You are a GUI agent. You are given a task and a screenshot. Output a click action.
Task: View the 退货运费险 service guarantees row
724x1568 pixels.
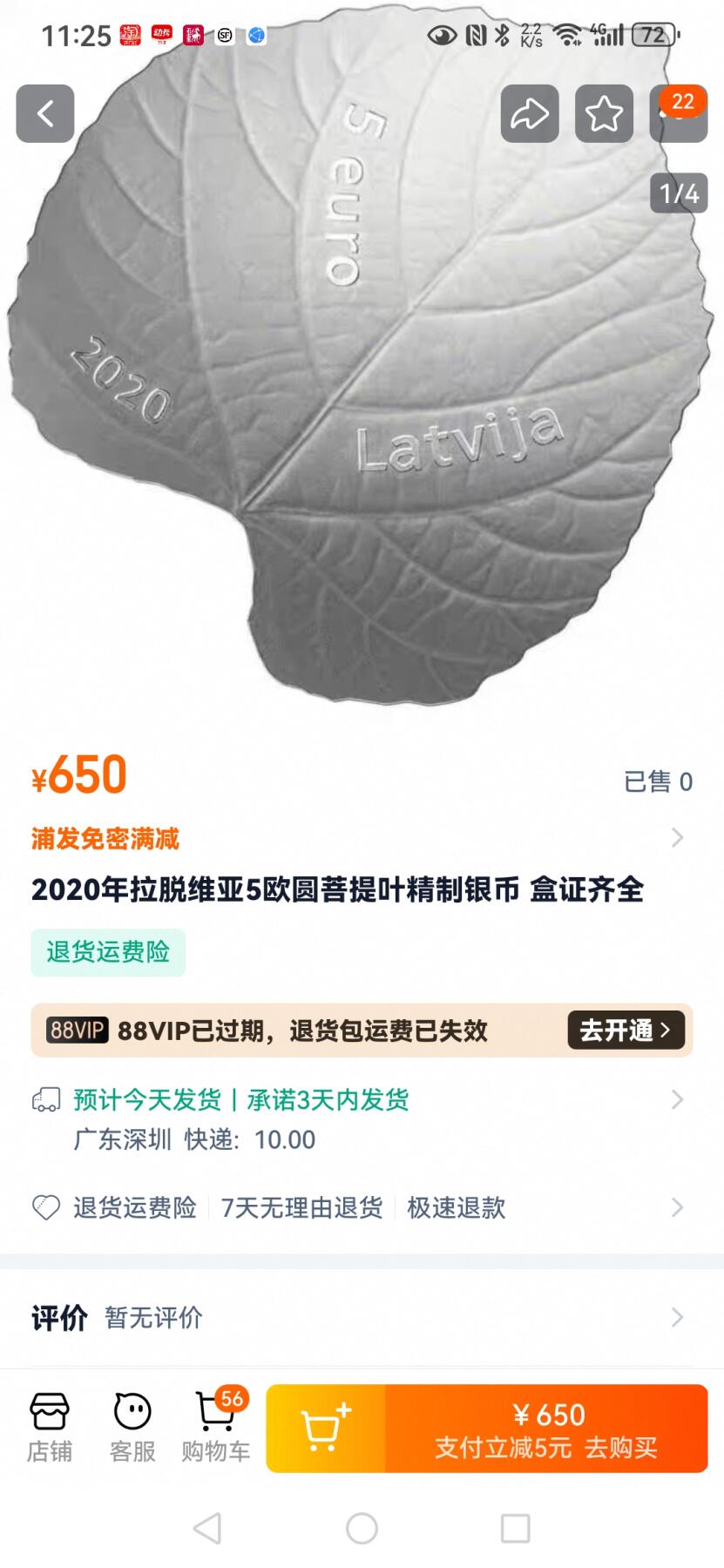(357, 1207)
